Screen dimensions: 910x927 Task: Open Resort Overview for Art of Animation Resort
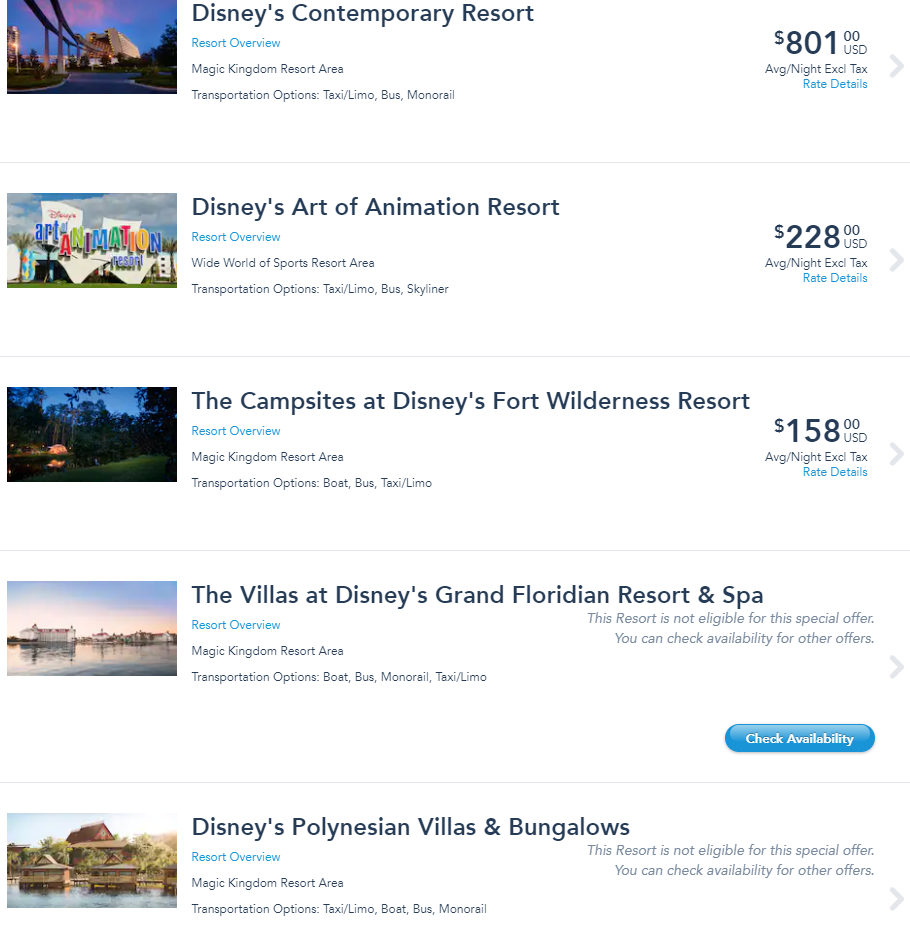236,237
